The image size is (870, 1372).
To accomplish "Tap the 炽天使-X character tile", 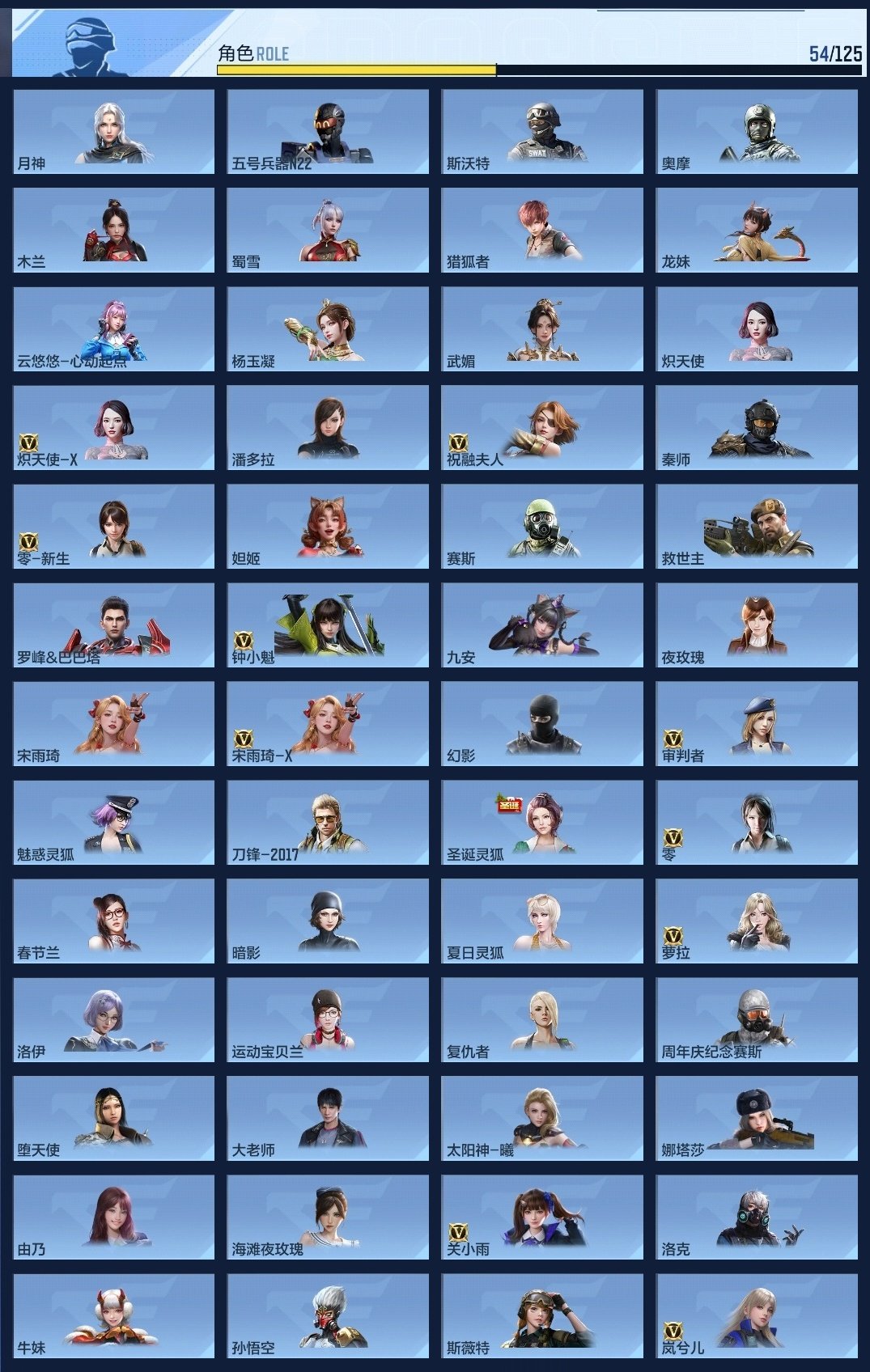I will coord(113,427).
